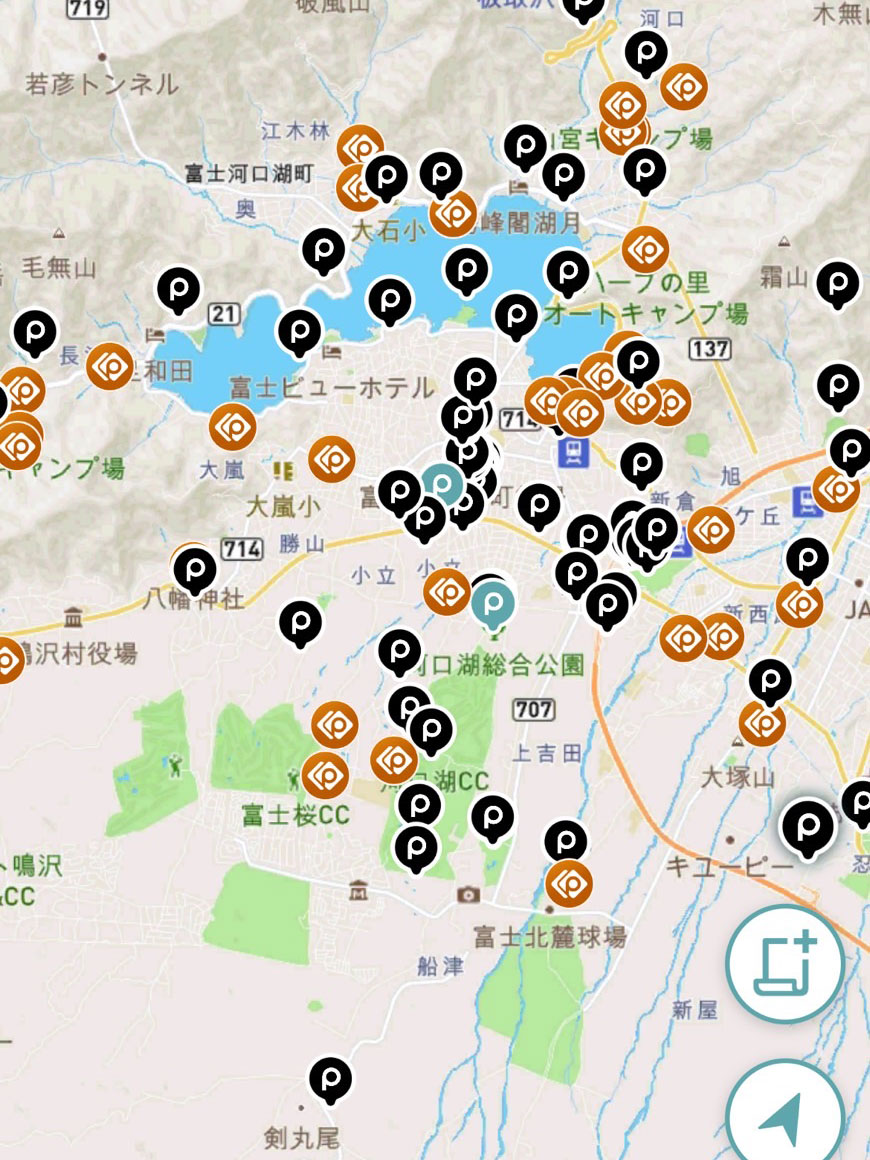870x1160 pixels.
Task: Add a new map note
Action: (785, 964)
